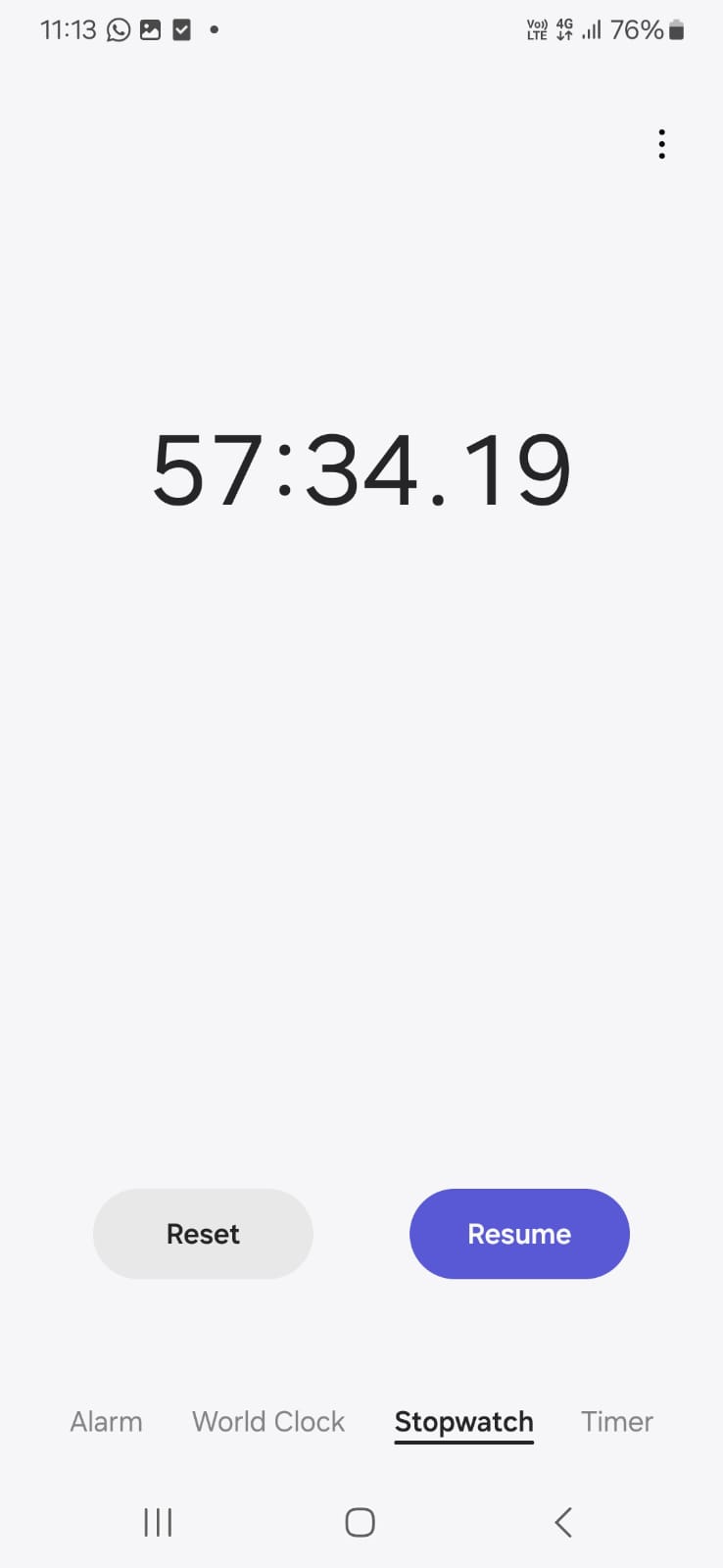
Task: Go to the Timer tab
Action: (617, 1421)
